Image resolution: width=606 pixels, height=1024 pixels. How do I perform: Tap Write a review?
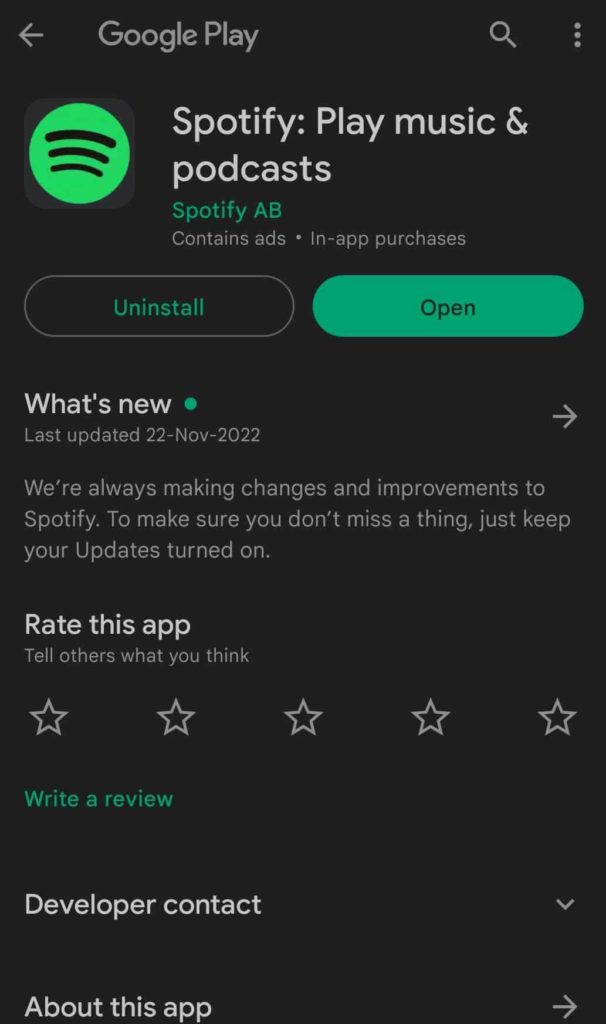[x=98, y=799]
